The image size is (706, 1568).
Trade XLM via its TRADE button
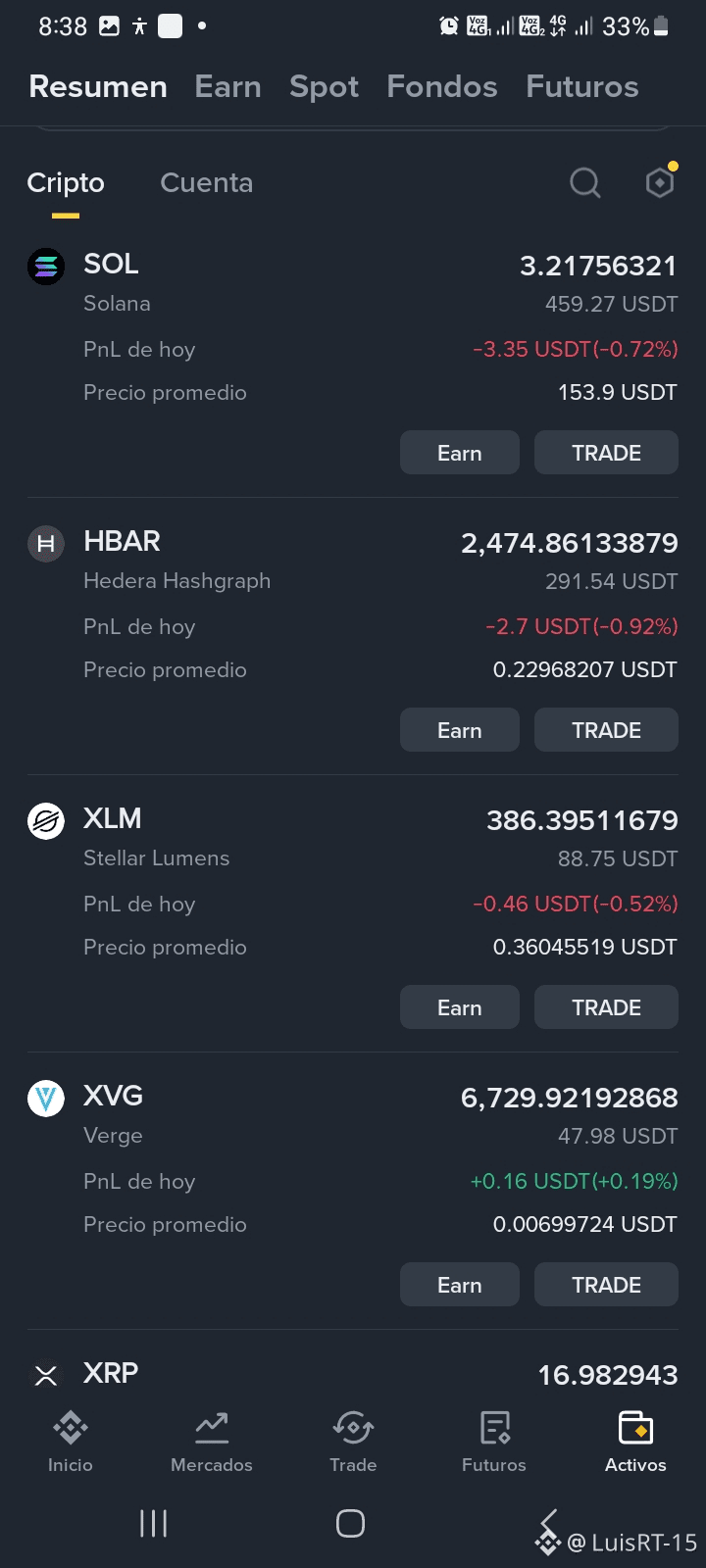[606, 1007]
